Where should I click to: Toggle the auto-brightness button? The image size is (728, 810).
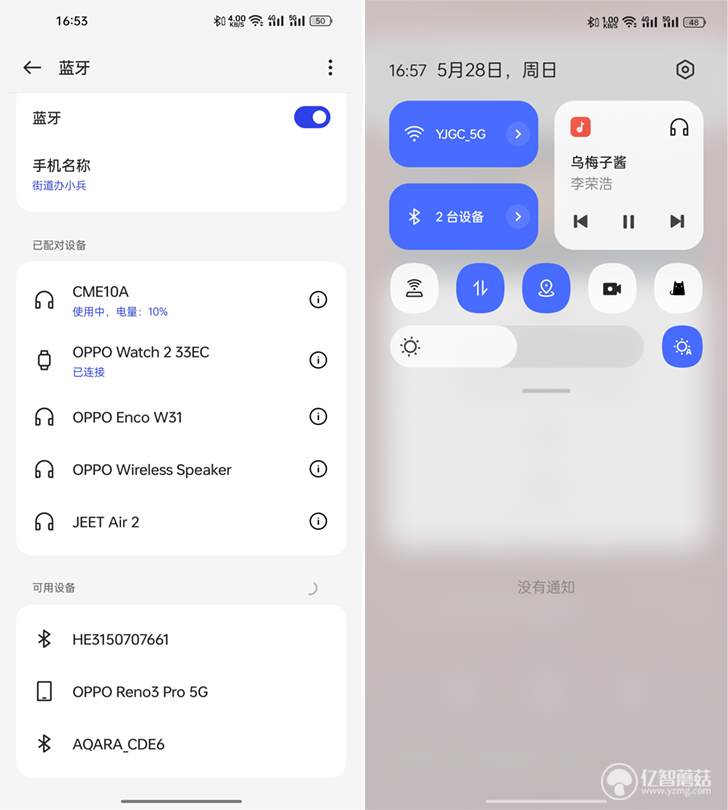682,347
